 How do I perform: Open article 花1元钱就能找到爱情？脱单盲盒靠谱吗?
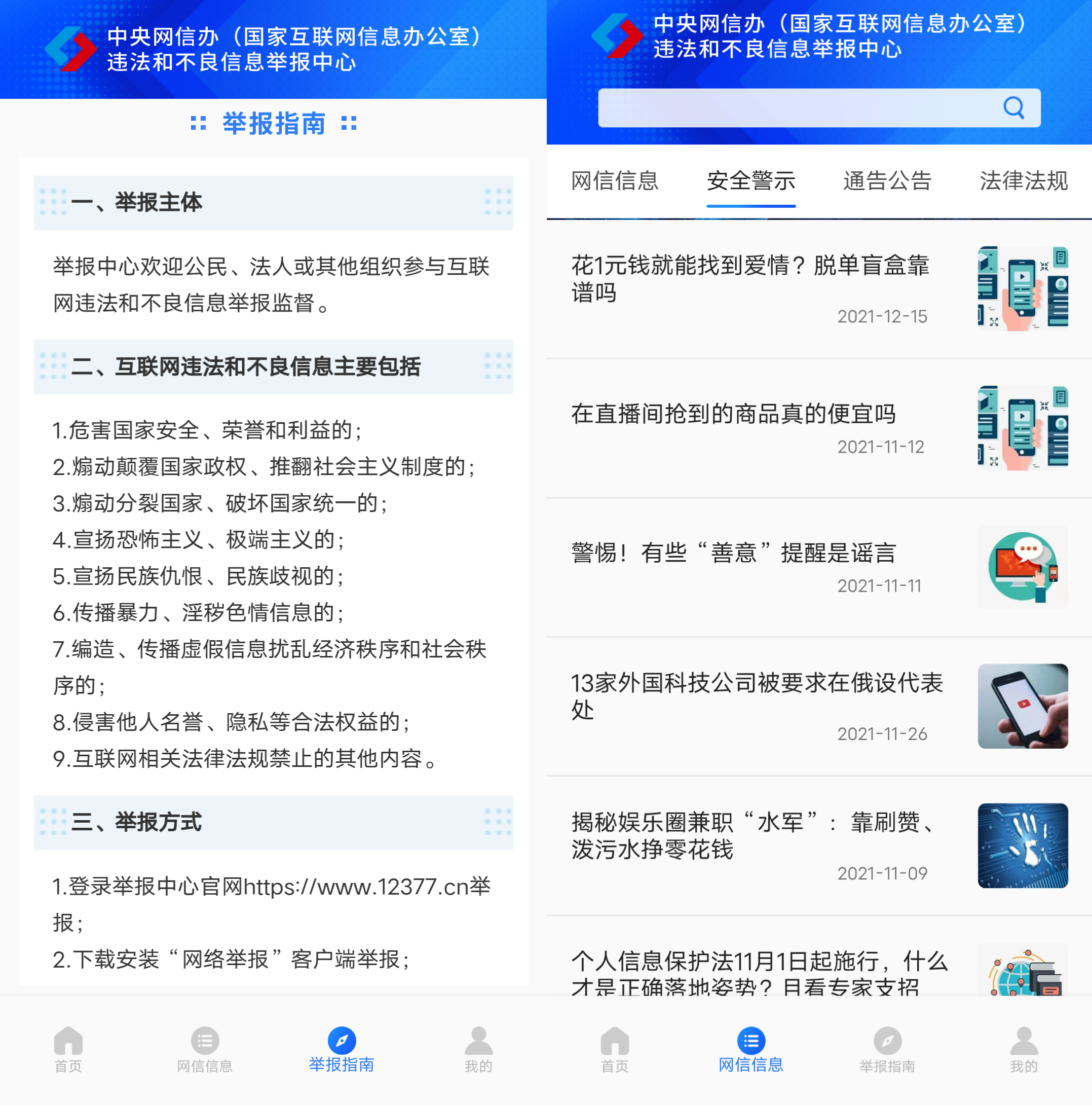[750, 279]
